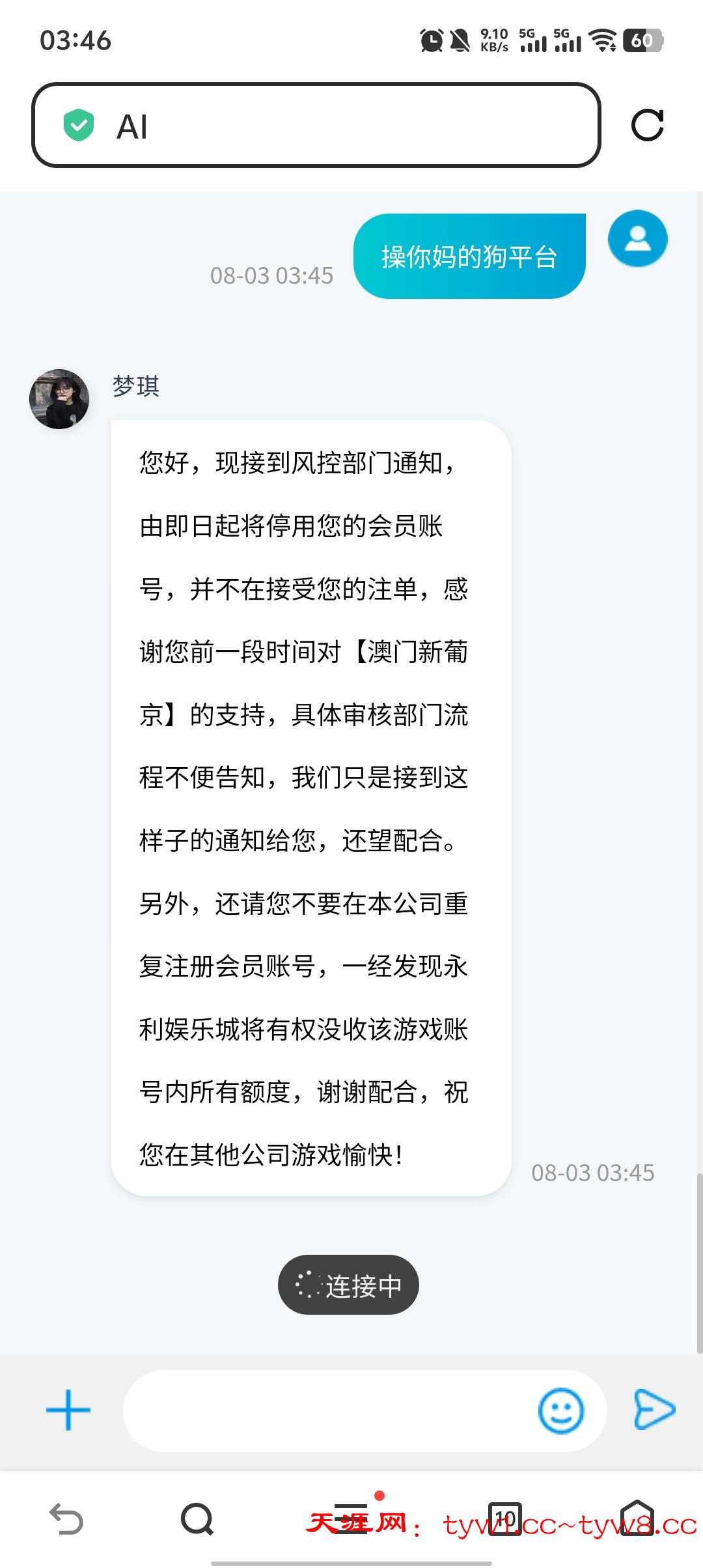
Task: Tap the address bar showing AI
Action: pyautogui.click(x=316, y=125)
